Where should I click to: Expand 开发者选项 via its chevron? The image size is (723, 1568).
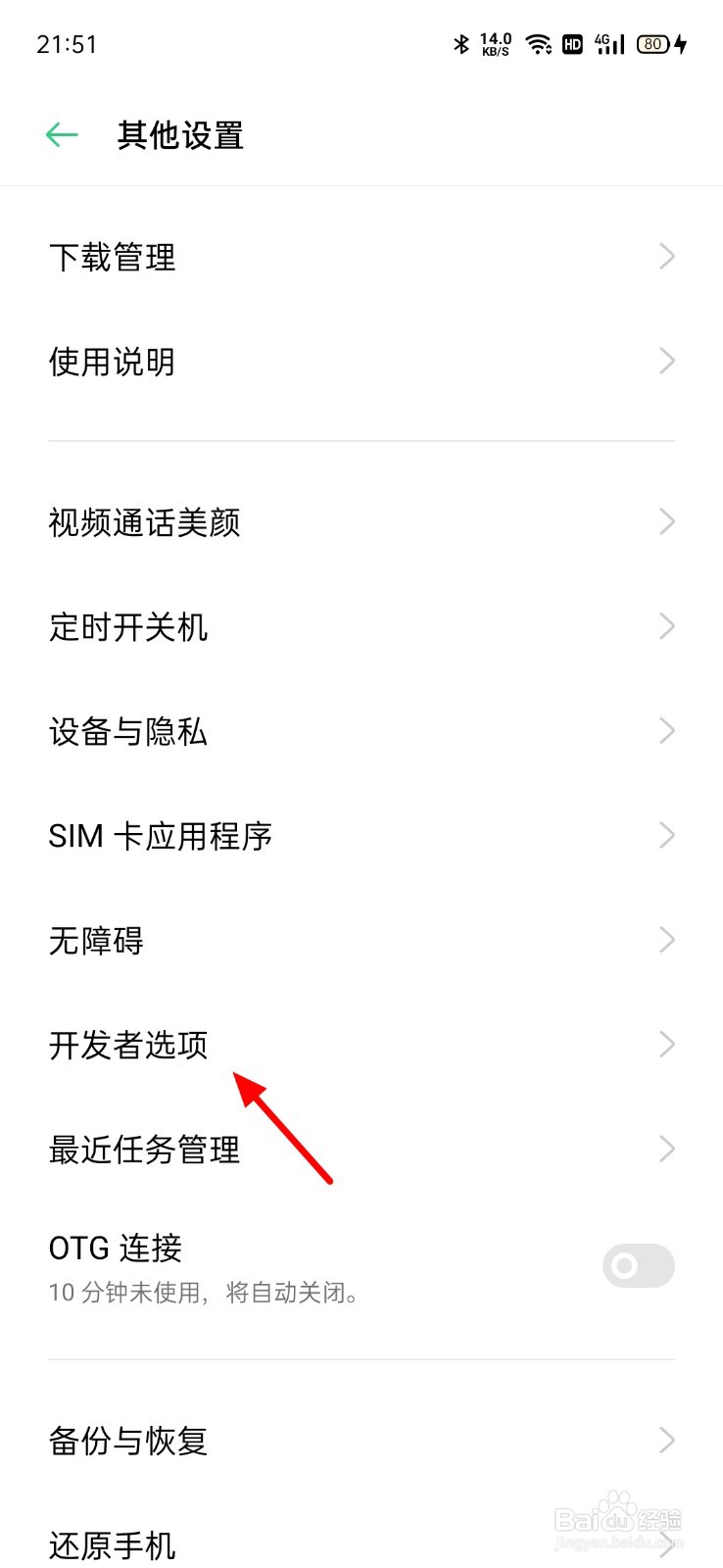(666, 1044)
